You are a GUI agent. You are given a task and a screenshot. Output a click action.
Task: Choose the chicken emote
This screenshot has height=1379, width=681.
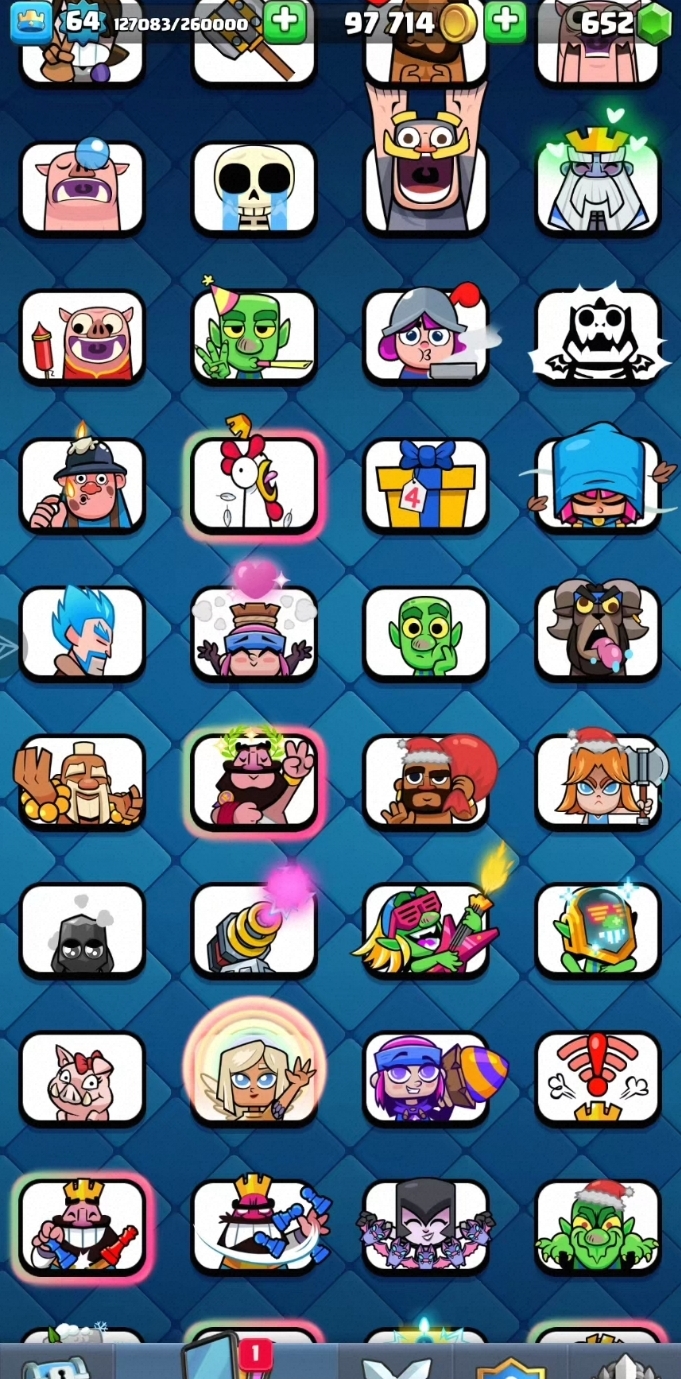pos(254,485)
